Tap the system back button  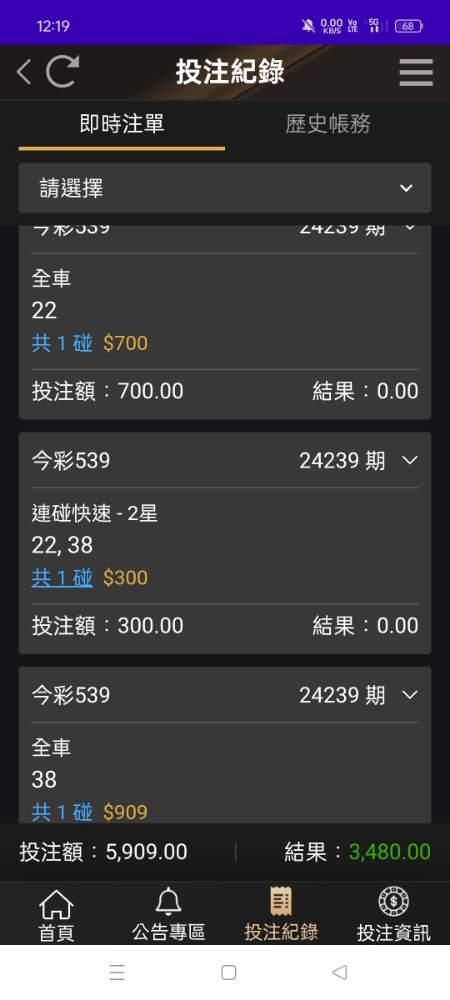(x=340, y=972)
